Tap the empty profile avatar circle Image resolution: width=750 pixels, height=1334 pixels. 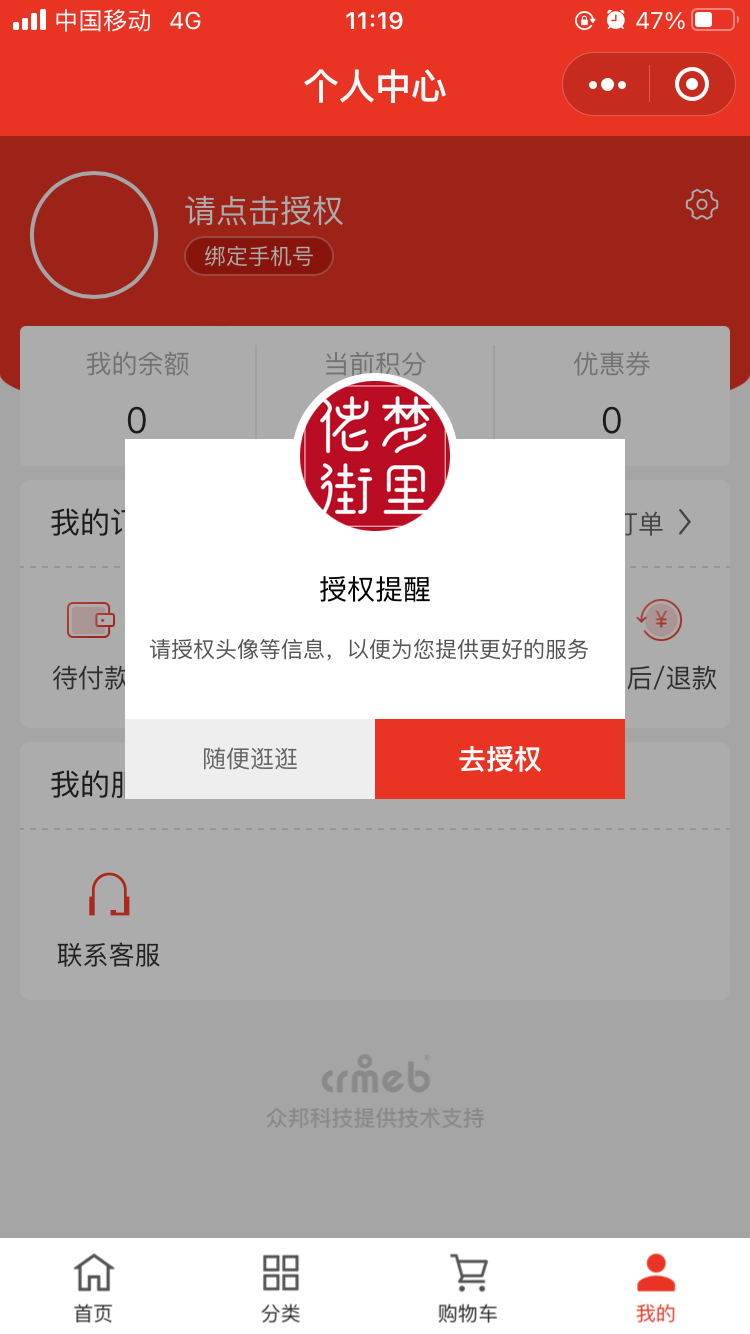tap(94, 235)
